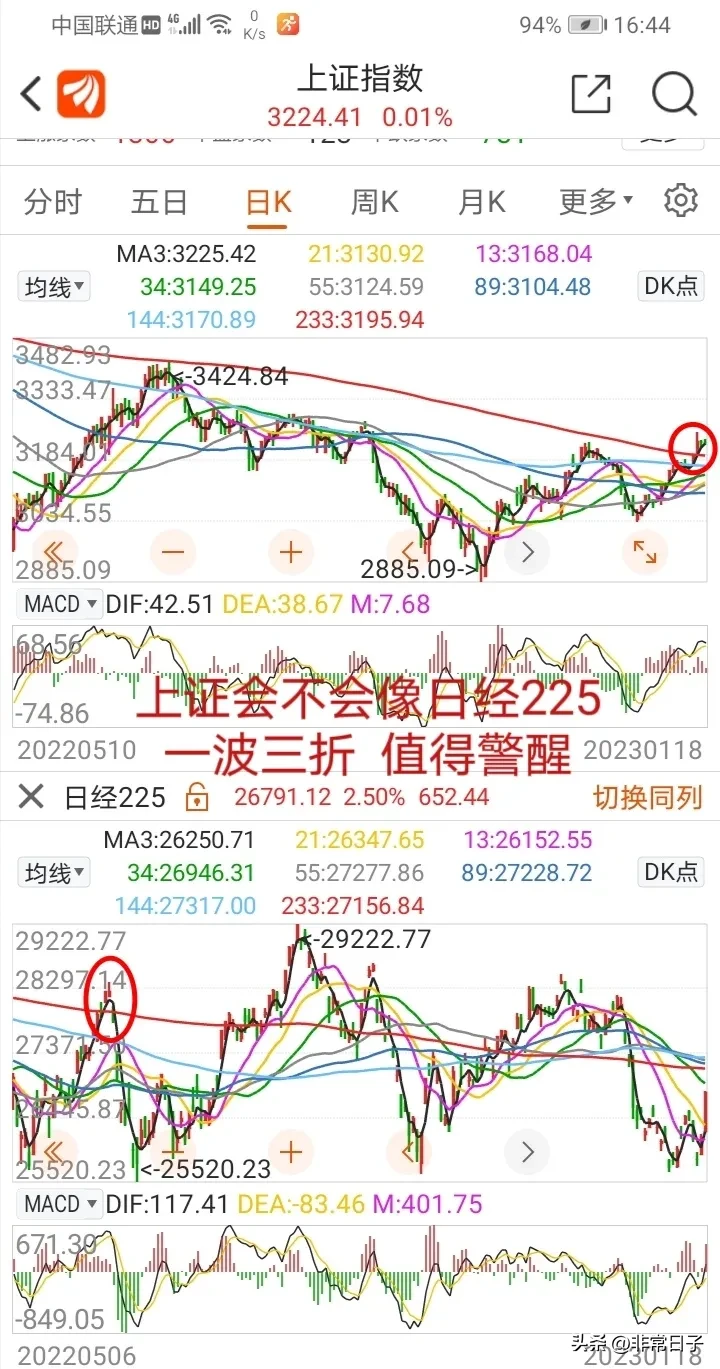This screenshot has width=720, height=1369.
Task: Open chart settings gear icon
Action: [x=681, y=200]
